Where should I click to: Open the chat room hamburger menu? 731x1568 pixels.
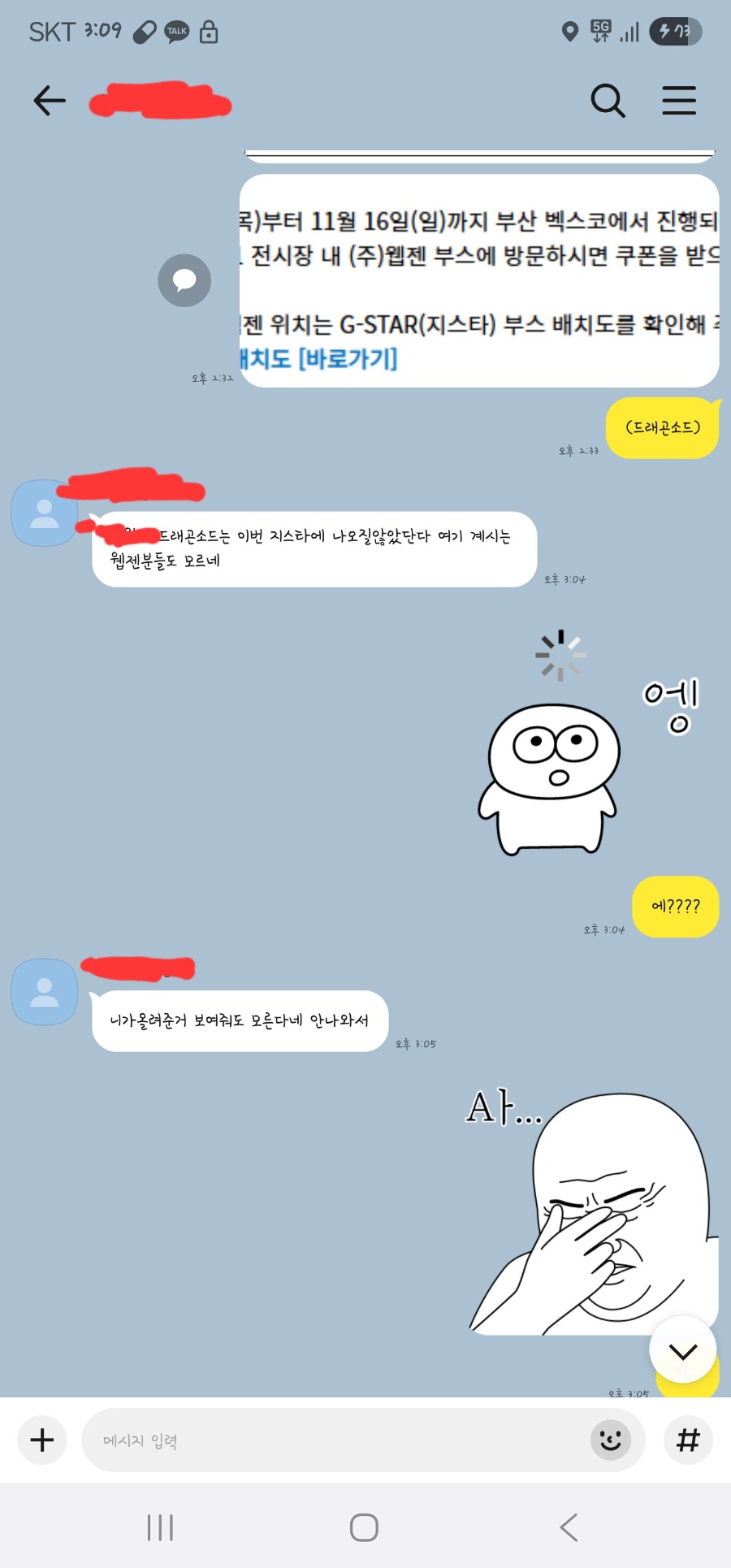coord(679,101)
